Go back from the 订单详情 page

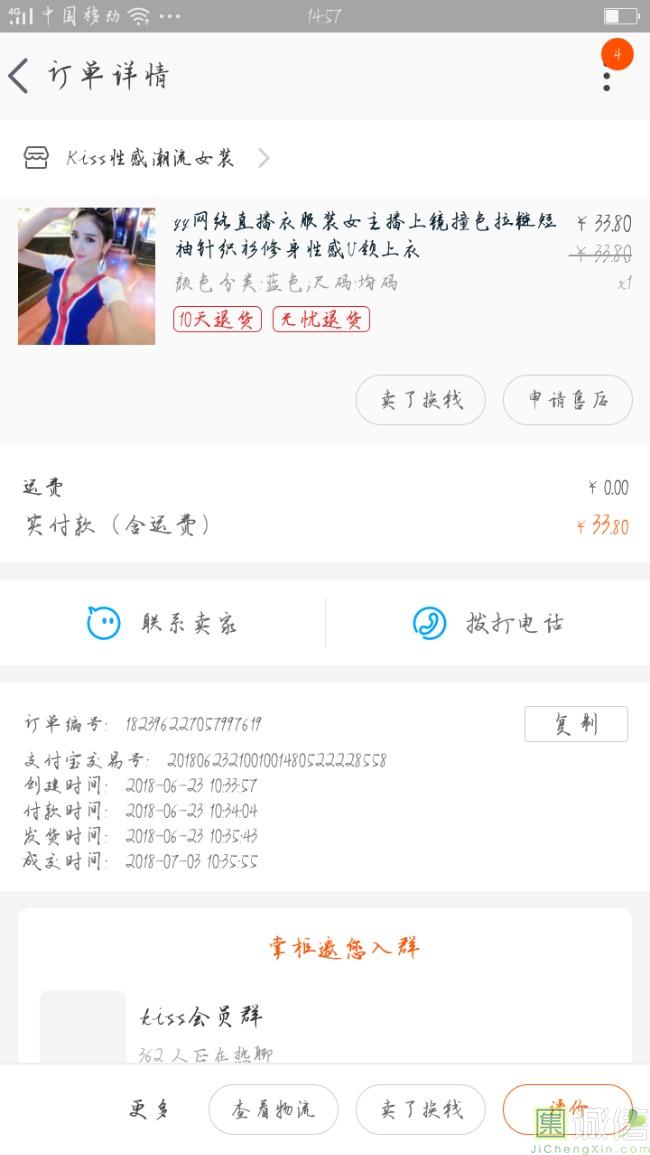pos(20,76)
